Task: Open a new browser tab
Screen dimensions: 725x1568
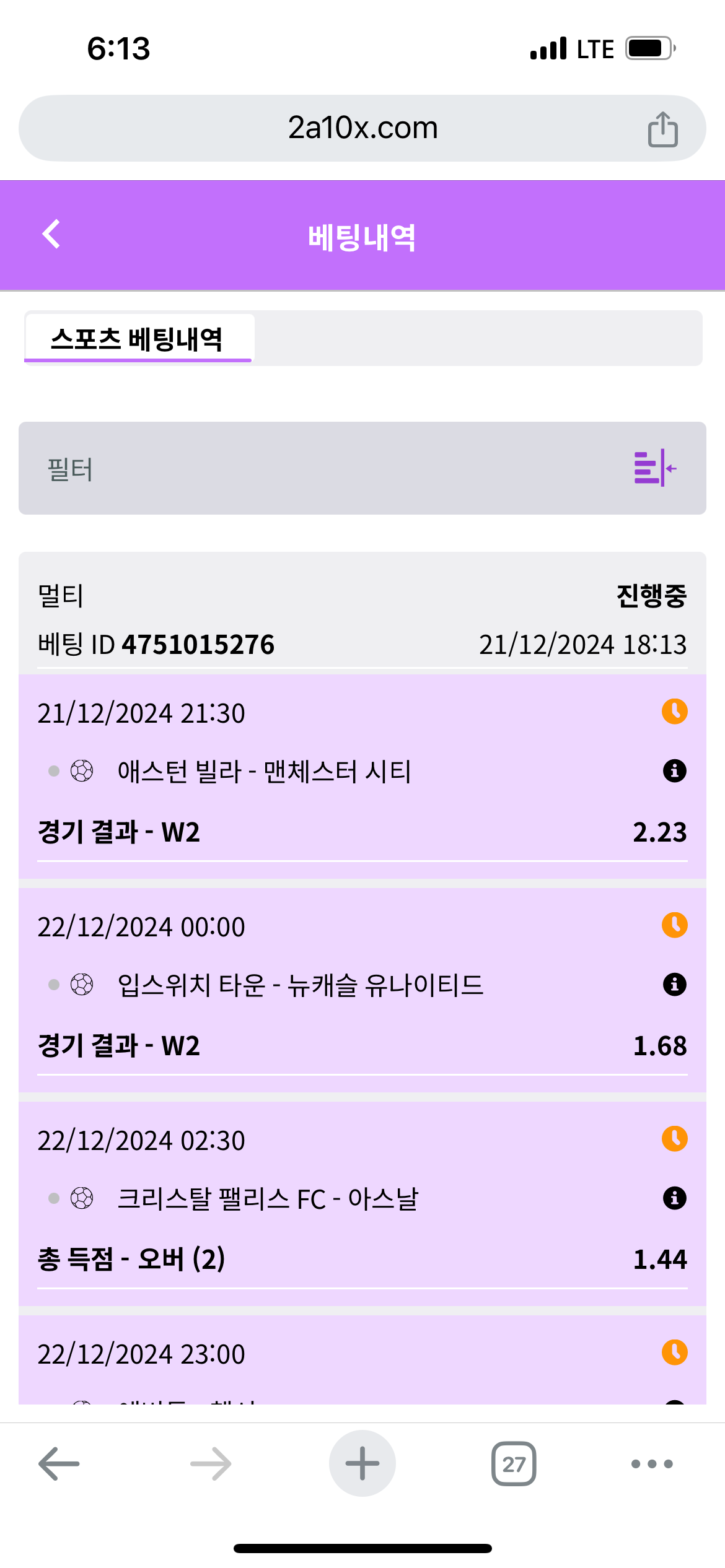Action: pyautogui.click(x=362, y=1464)
